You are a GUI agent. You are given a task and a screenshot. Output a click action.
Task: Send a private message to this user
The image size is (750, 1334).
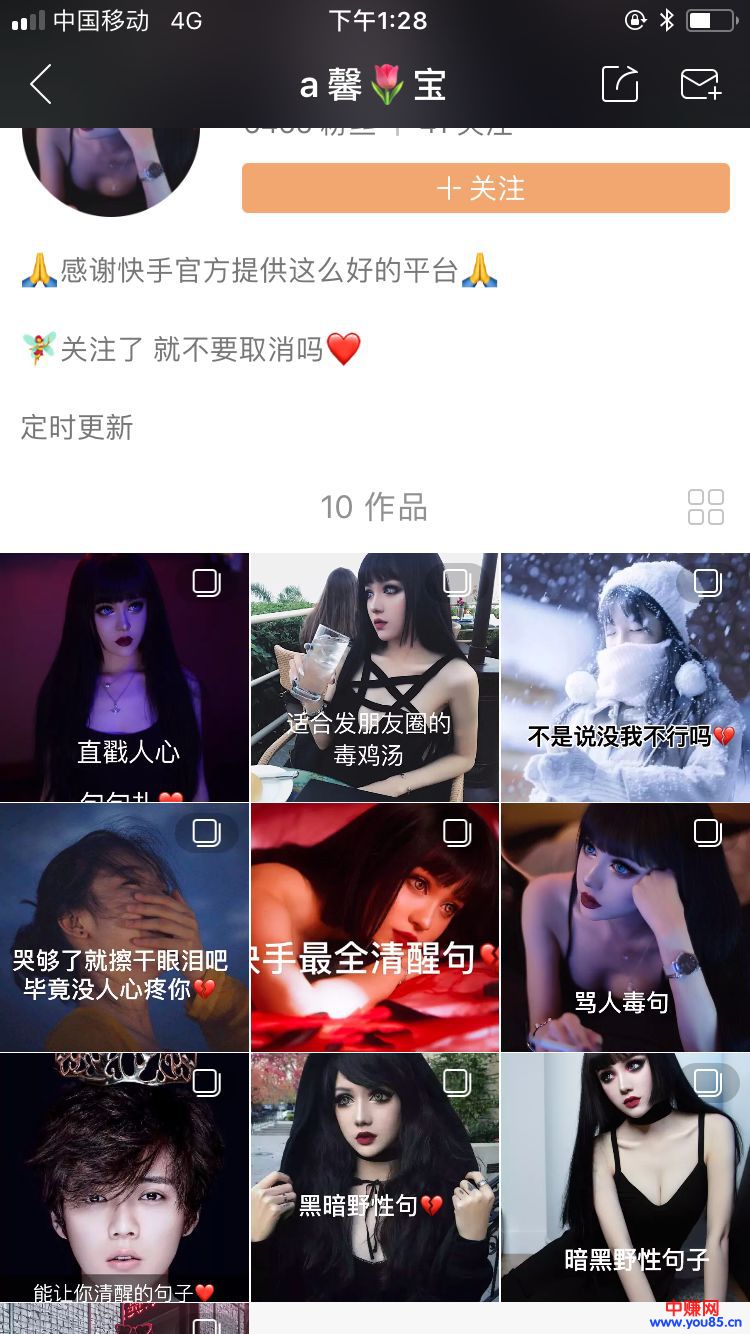(x=700, y=85)
